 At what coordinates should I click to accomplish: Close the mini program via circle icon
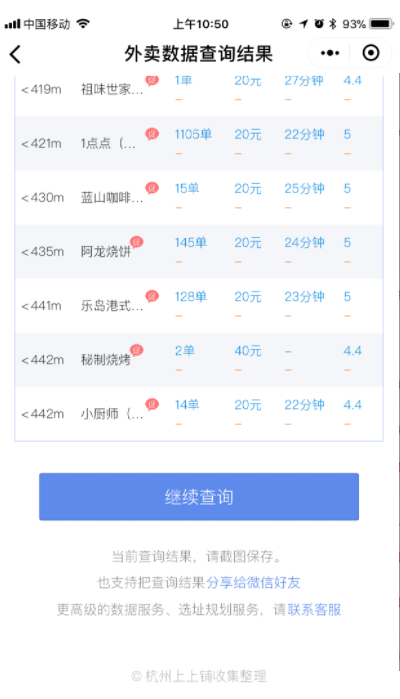point(371,53)
